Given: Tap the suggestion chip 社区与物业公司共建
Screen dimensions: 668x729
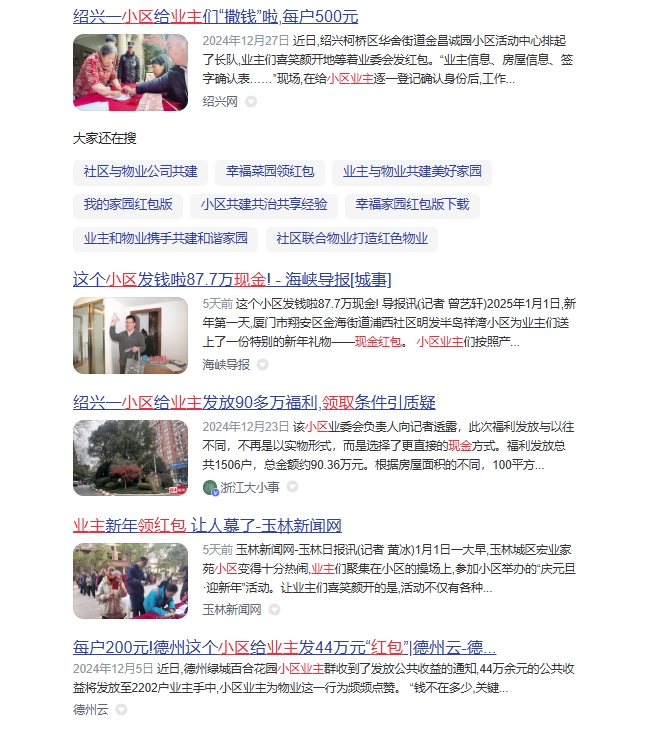Looking at the screenshot, I should click(x=140, y=171).
